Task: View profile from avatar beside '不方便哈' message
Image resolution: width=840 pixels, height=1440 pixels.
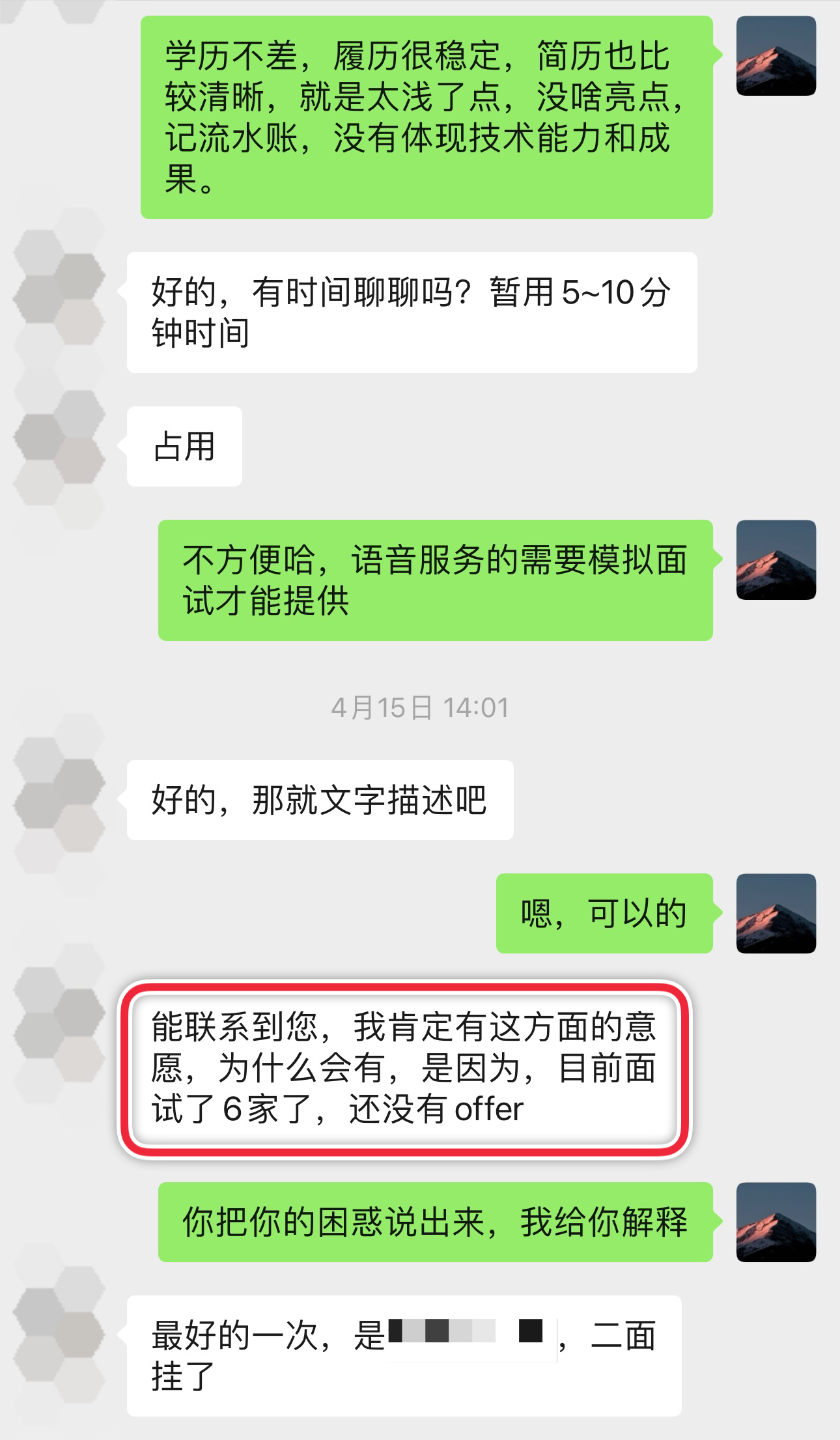Action: click(776, 559)
